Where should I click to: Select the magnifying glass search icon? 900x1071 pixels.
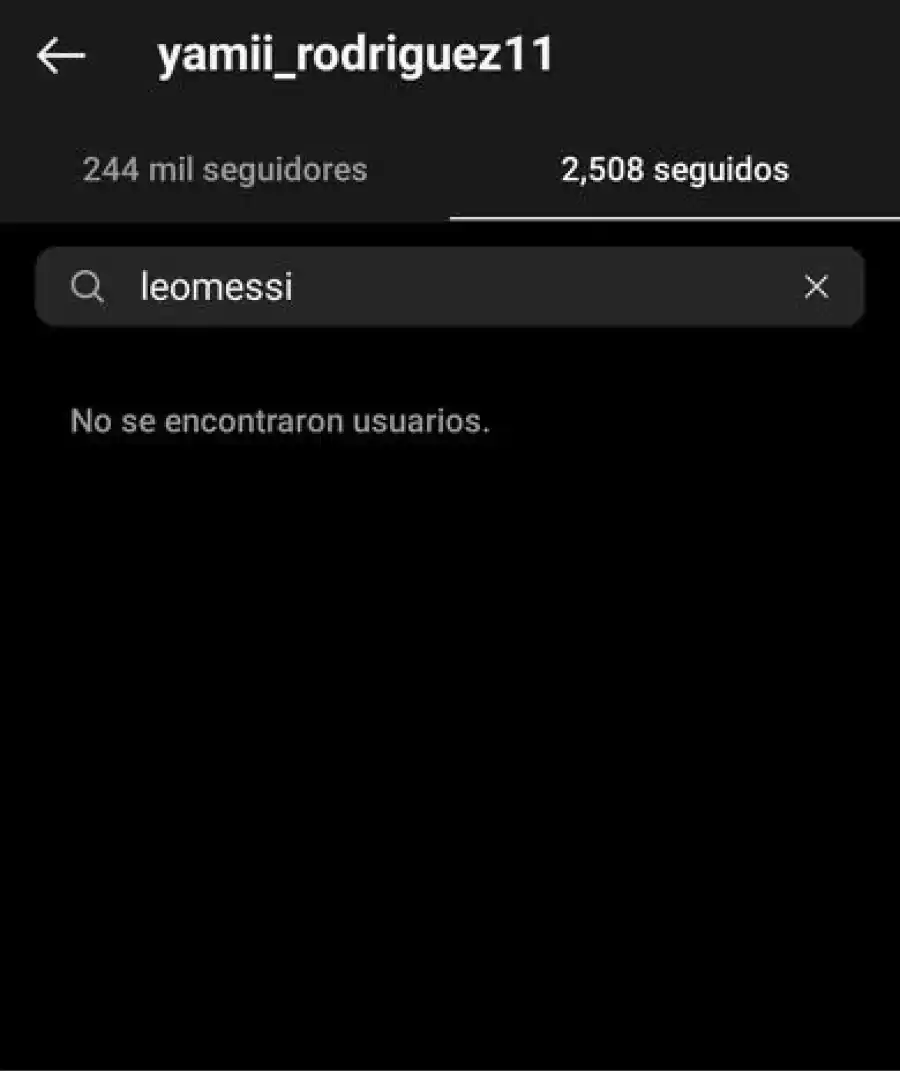pyautogui.click(x=89, y=288)
